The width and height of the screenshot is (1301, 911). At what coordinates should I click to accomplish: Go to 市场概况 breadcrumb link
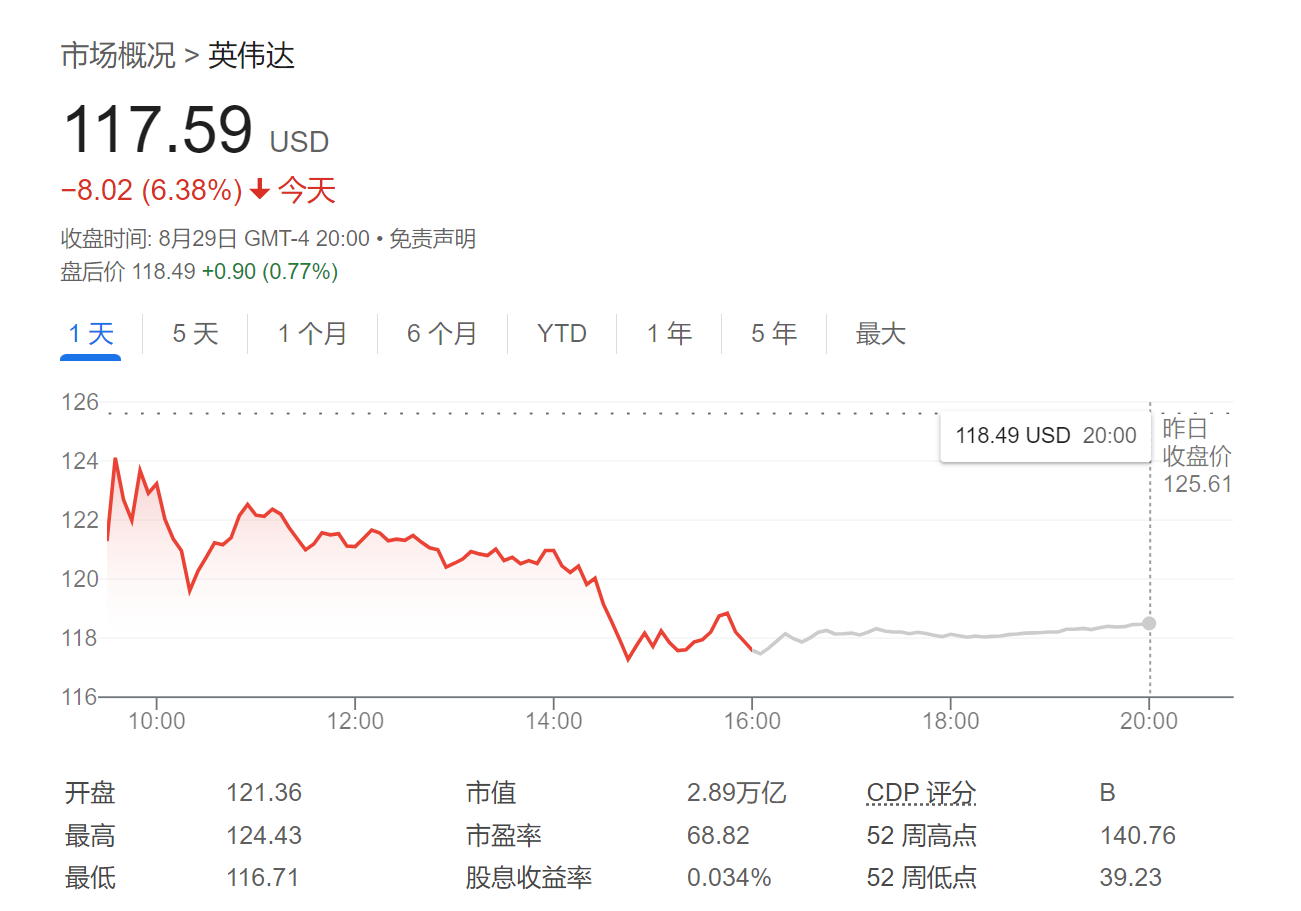tap(118, 56)
